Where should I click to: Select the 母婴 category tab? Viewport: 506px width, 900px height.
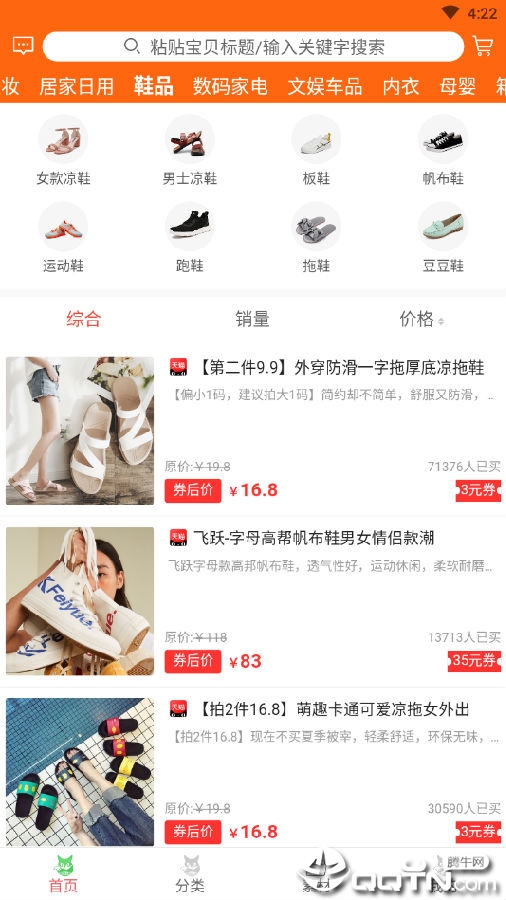[458, 87]
